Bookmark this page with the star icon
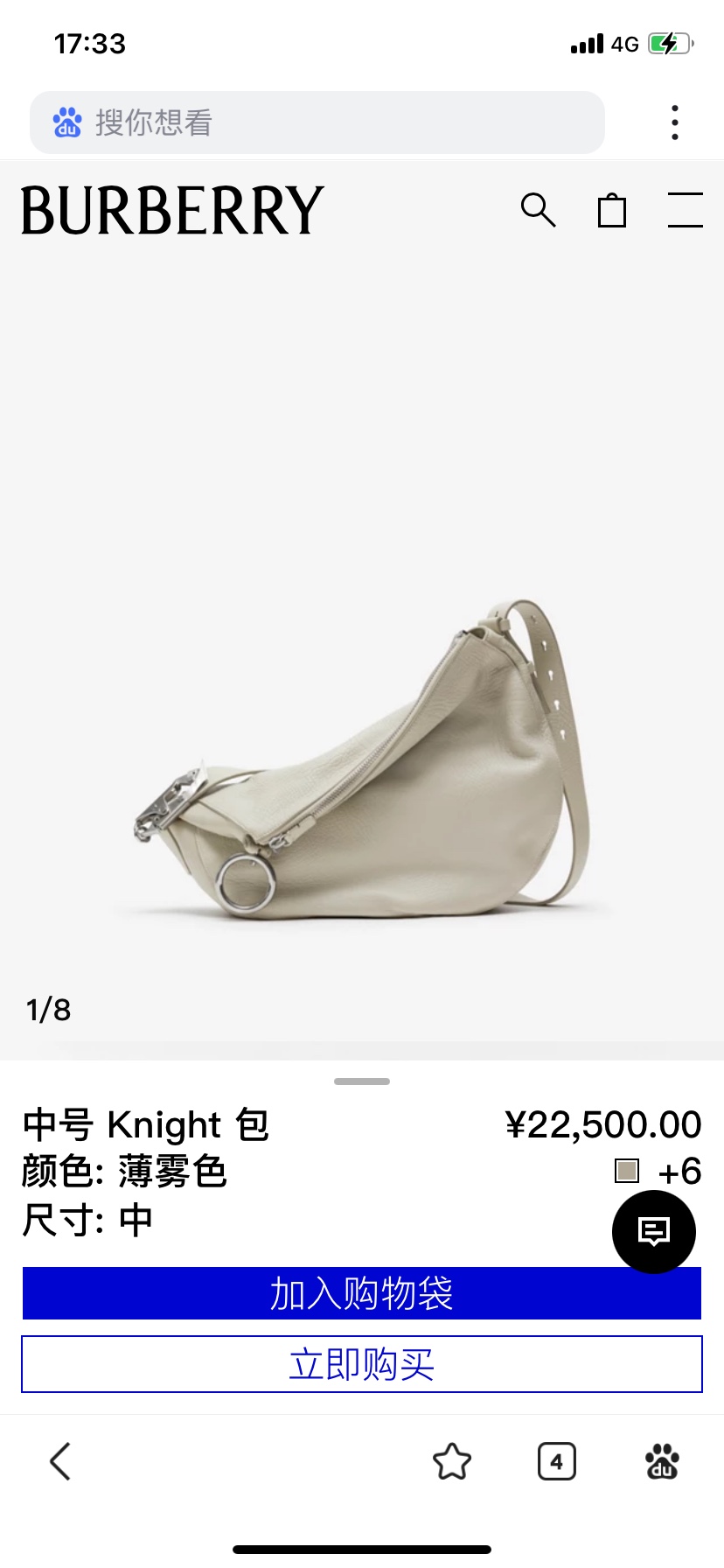The height and width of the screenshot is (1568, 724). pos(452,1461)
